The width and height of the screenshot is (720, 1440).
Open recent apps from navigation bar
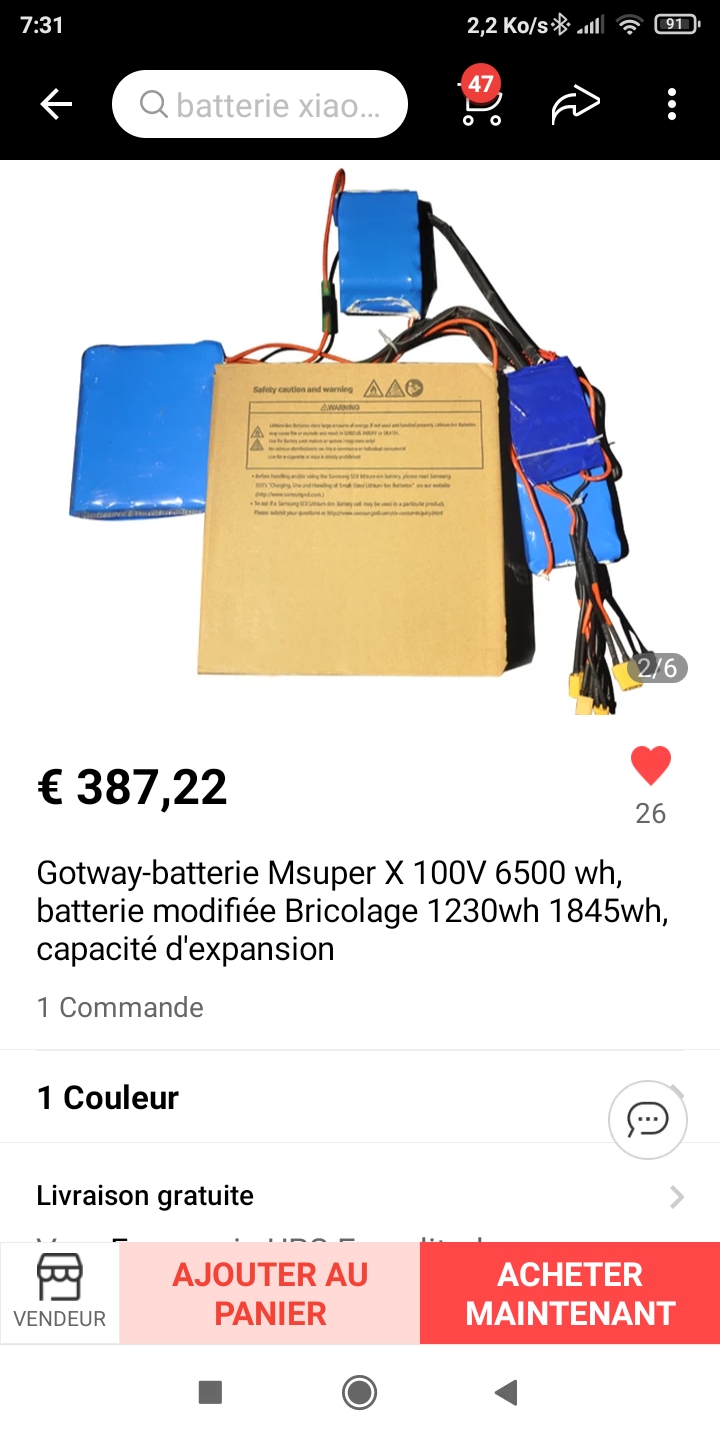(210, 1392)
